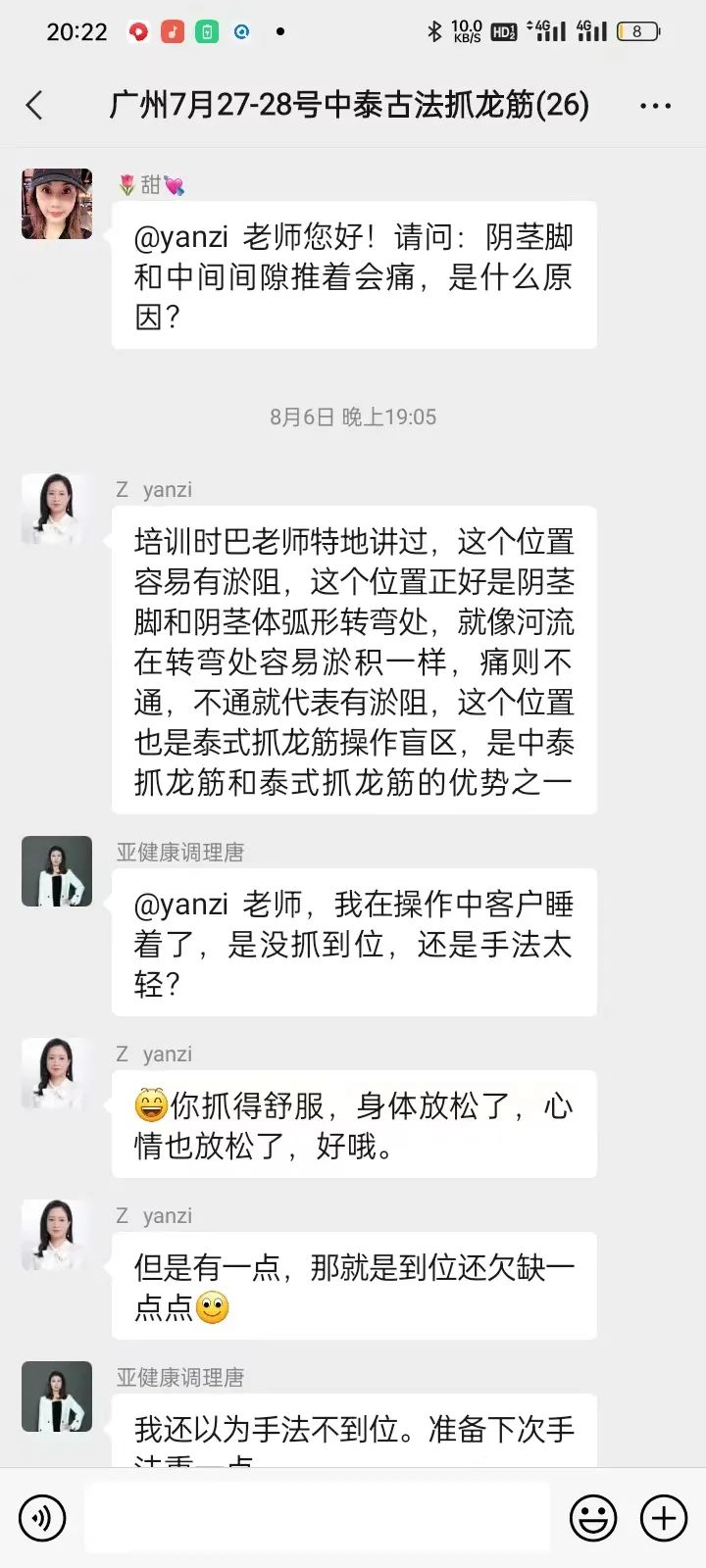Open group settings via the three-dot icon
The image size is (706, 1568).
[655, 104]
